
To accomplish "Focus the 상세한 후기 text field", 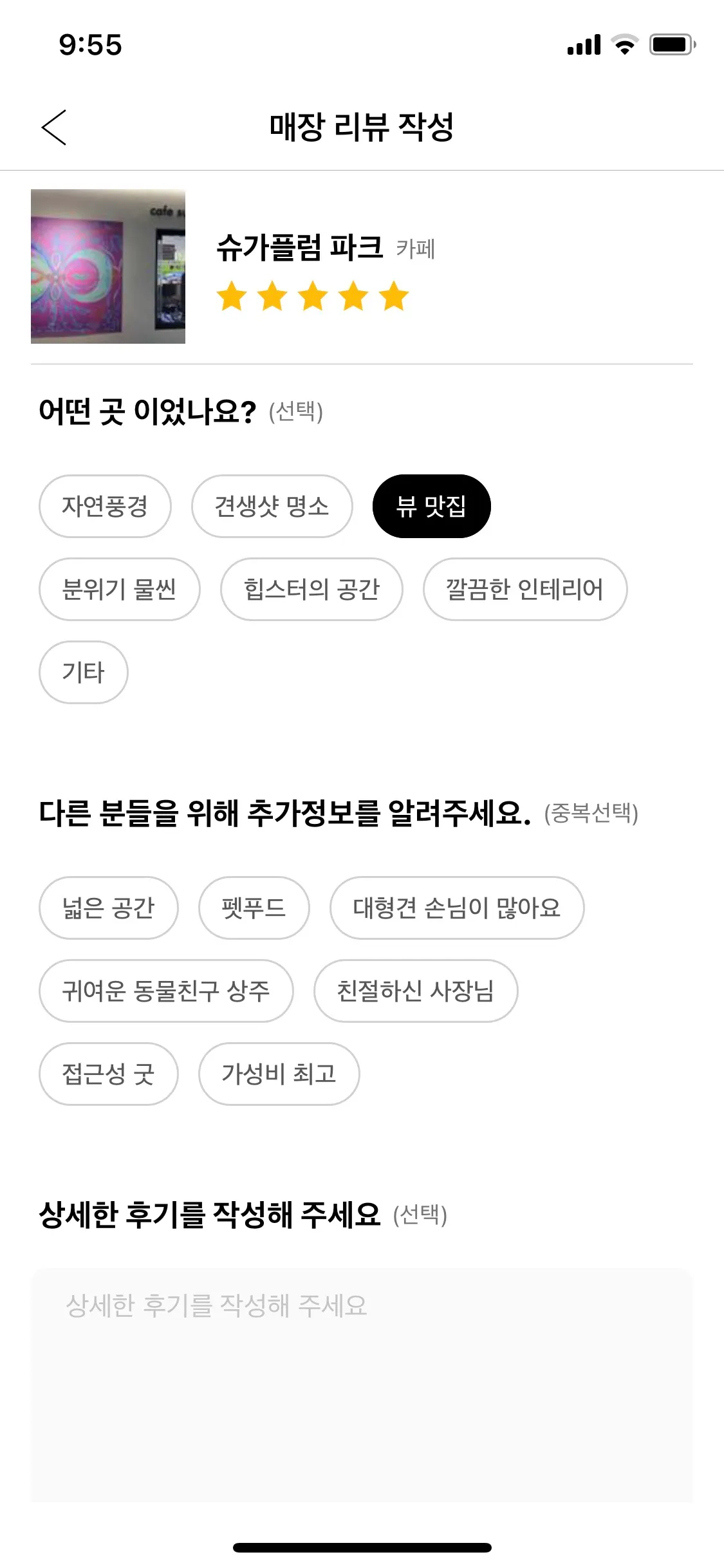I will click(362, 1384).
